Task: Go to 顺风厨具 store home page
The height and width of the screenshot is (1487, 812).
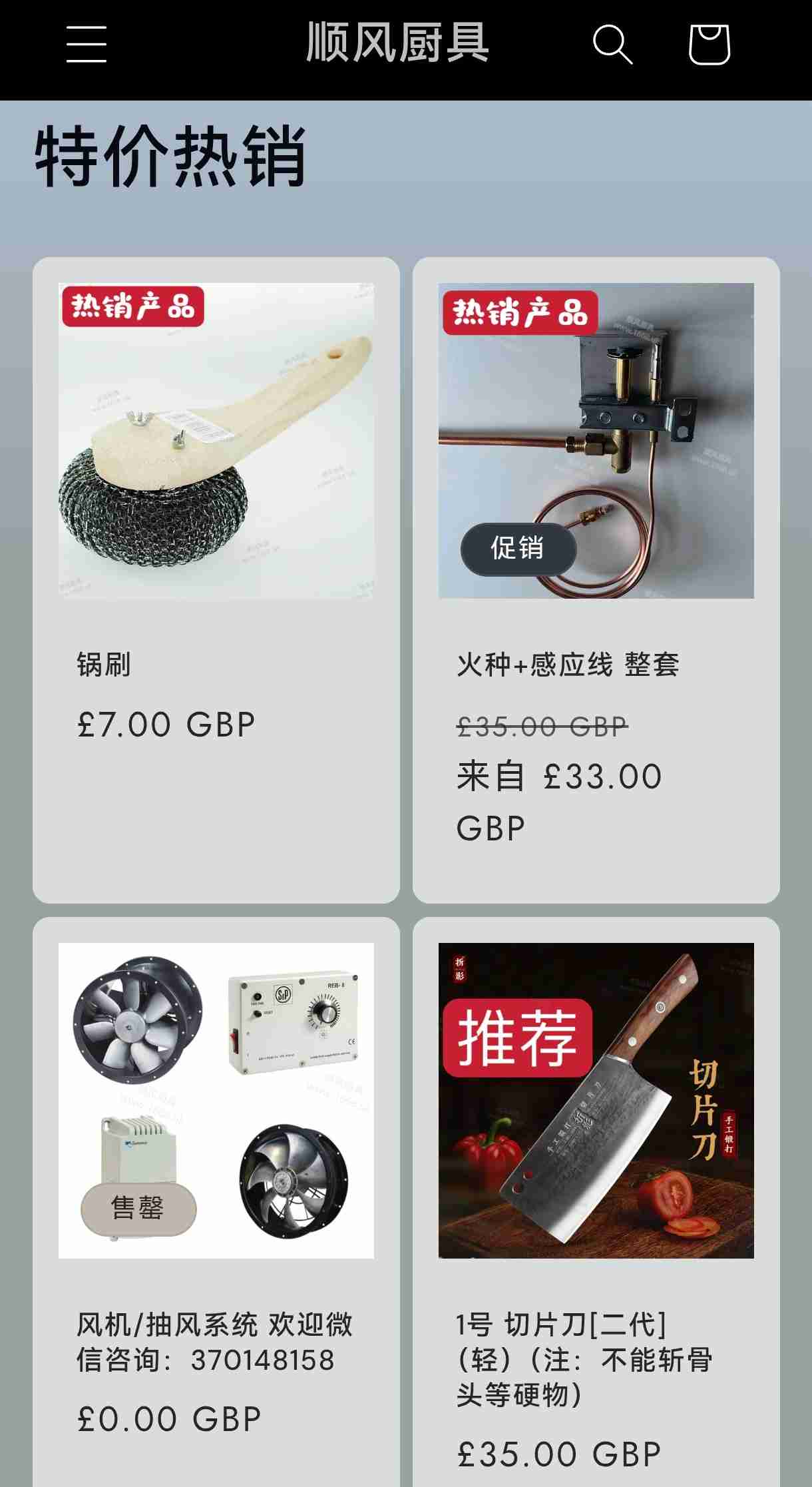Action: tap(397, 43)
